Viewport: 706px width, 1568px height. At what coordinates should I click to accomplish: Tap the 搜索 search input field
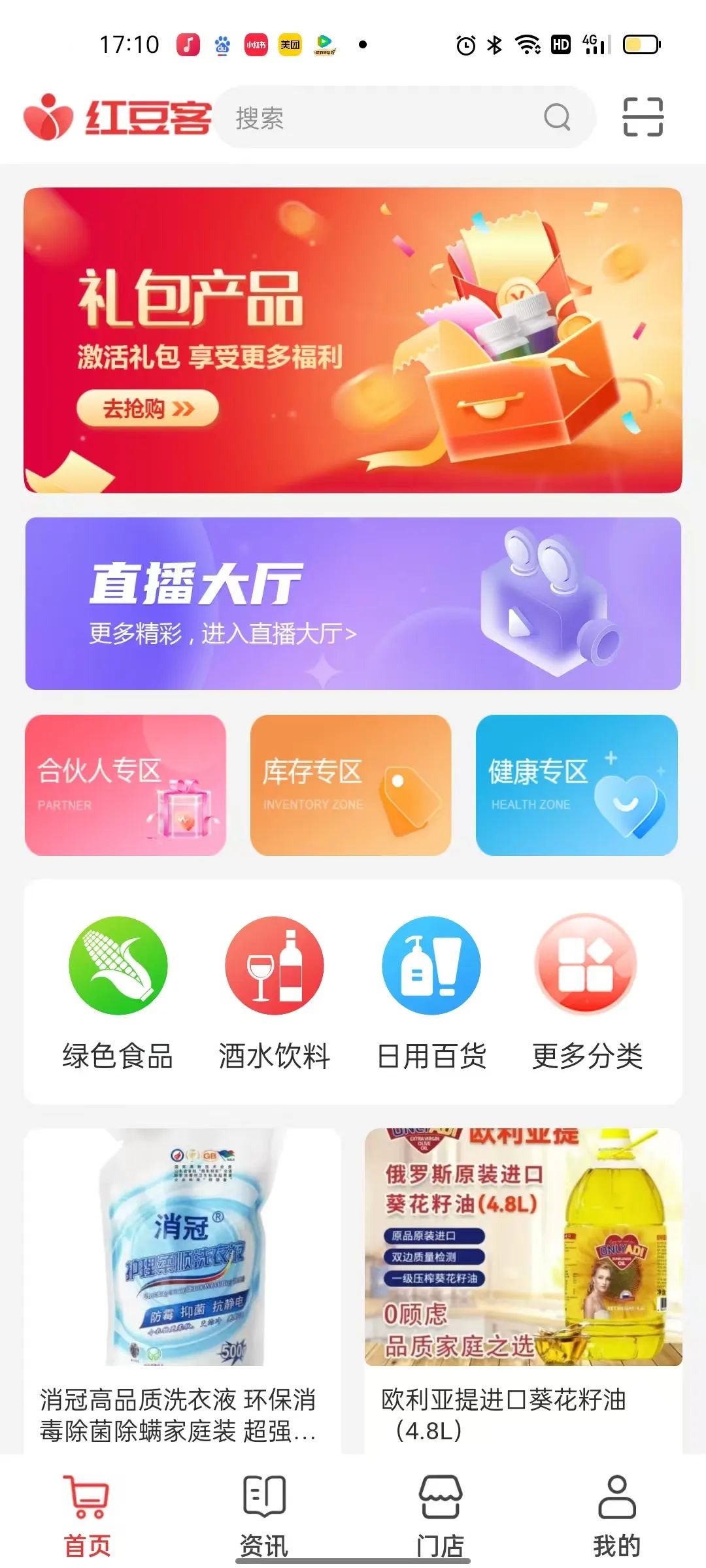(366, 116)
